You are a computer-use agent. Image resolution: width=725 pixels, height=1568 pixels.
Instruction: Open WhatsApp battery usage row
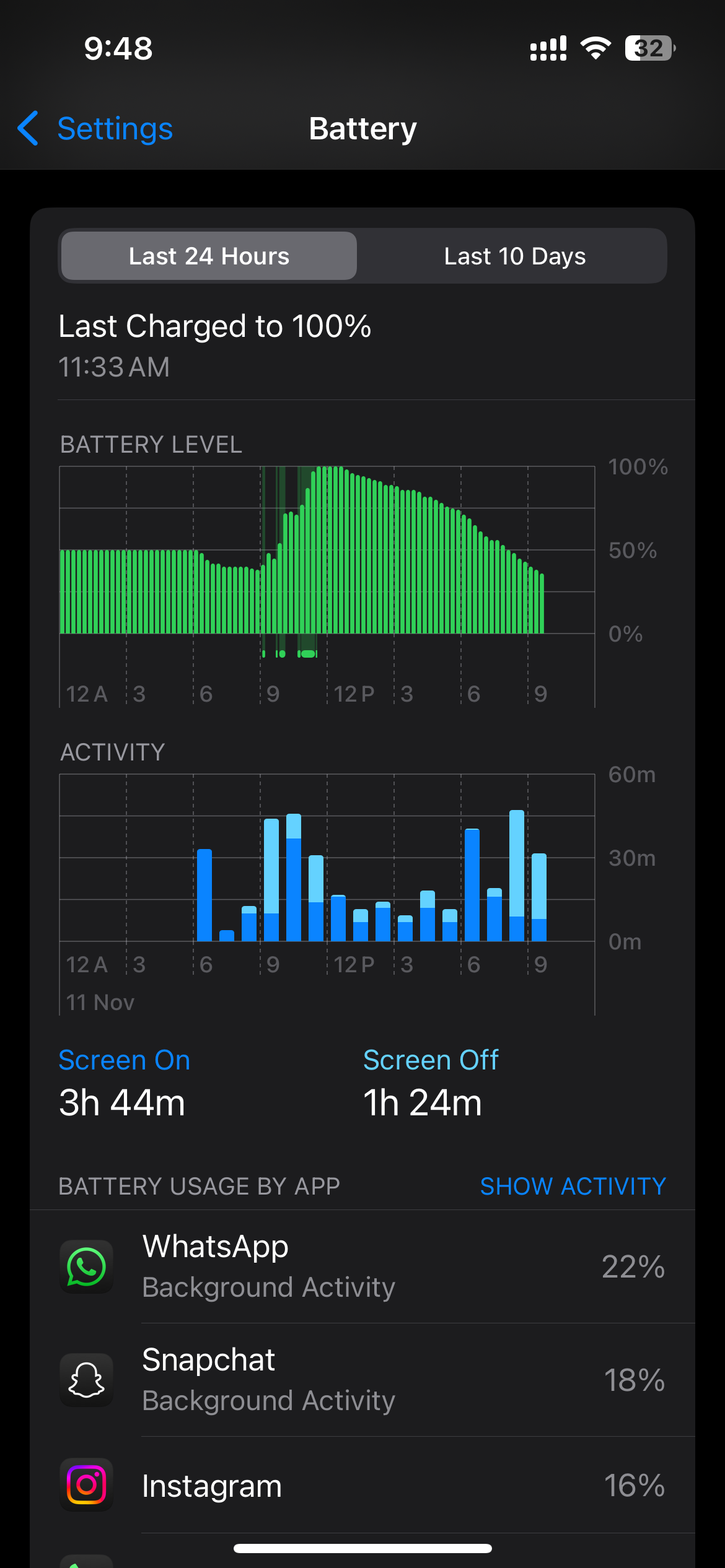pos(362,1266)
